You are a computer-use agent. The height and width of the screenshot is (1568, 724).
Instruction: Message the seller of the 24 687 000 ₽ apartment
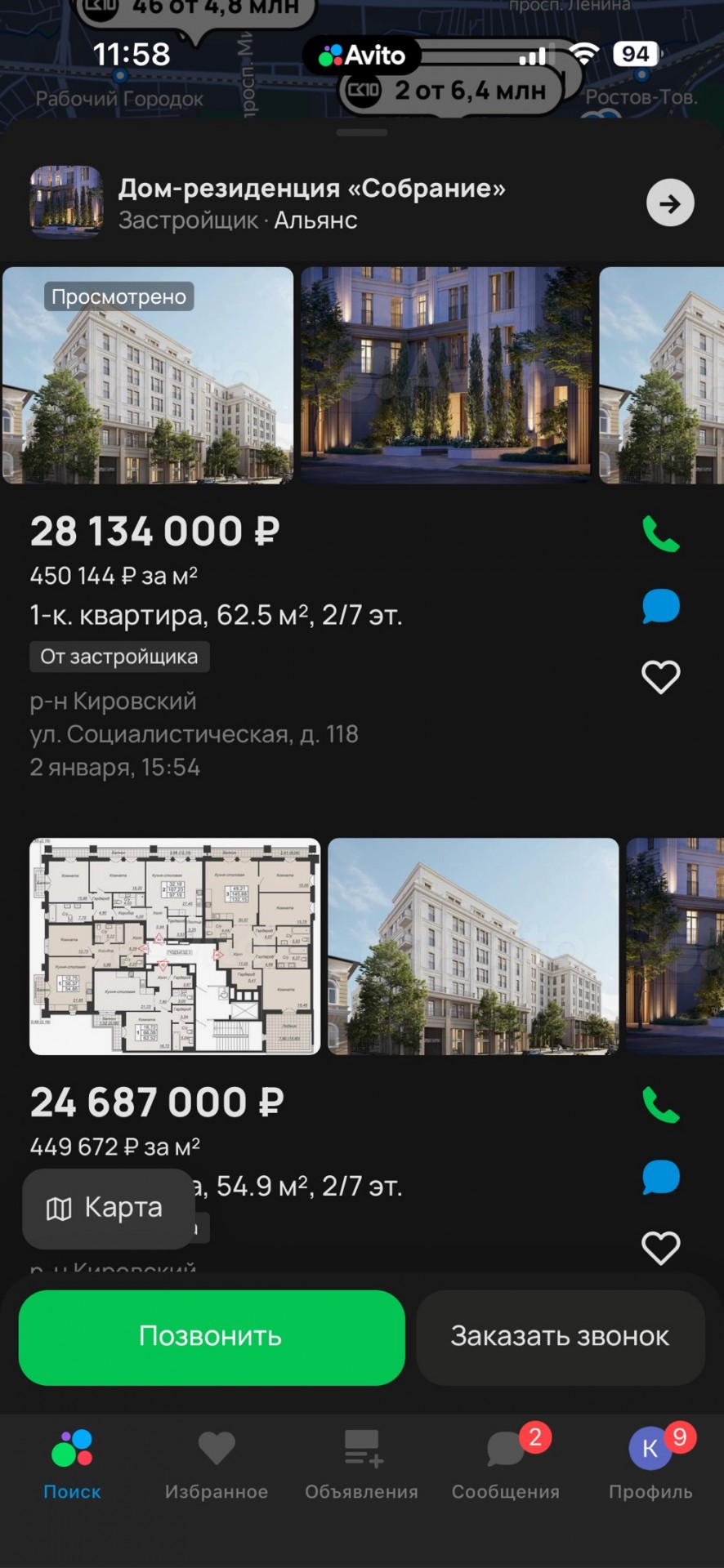point(660,1177)
